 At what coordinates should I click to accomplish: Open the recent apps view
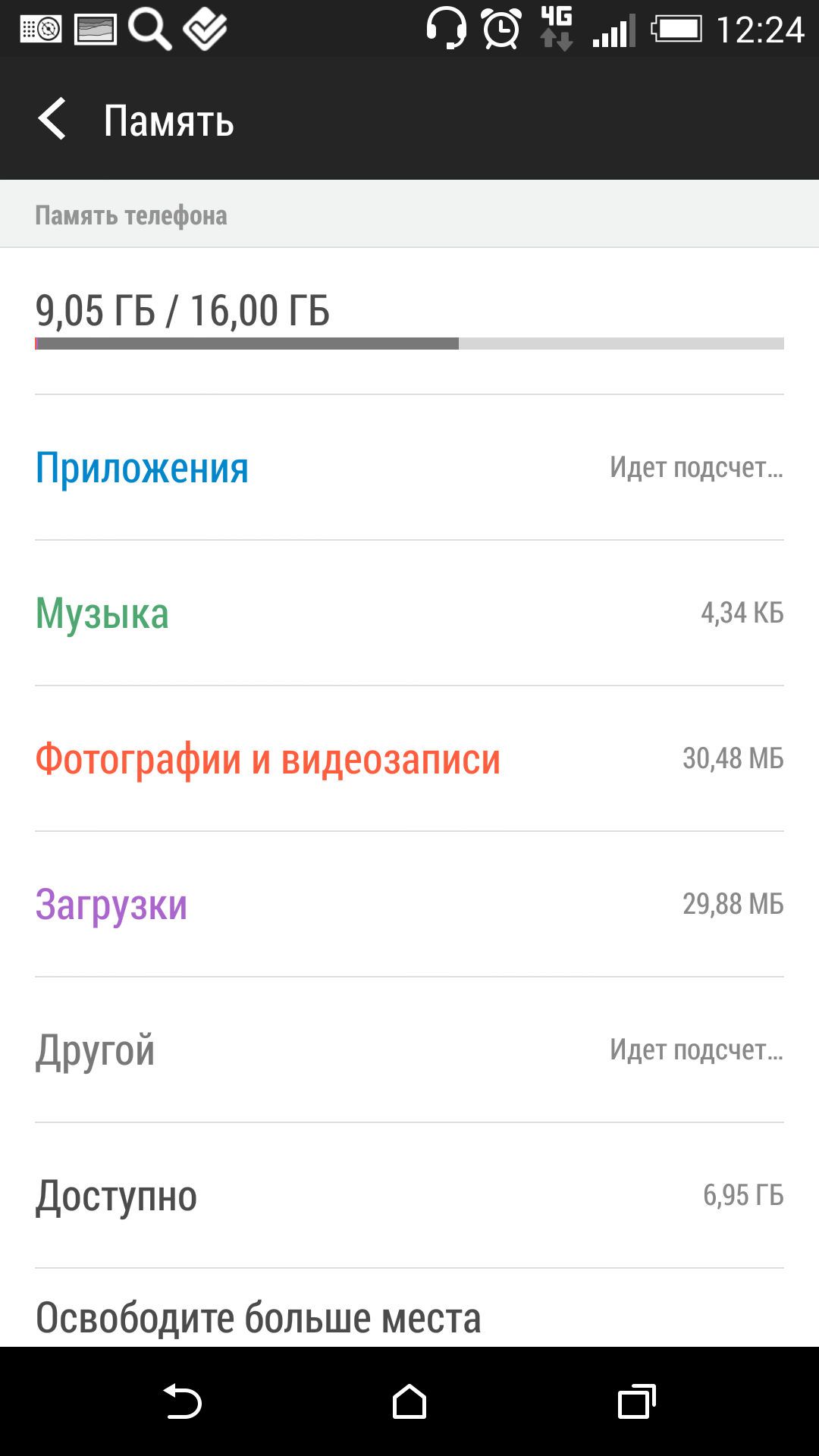636,1401
